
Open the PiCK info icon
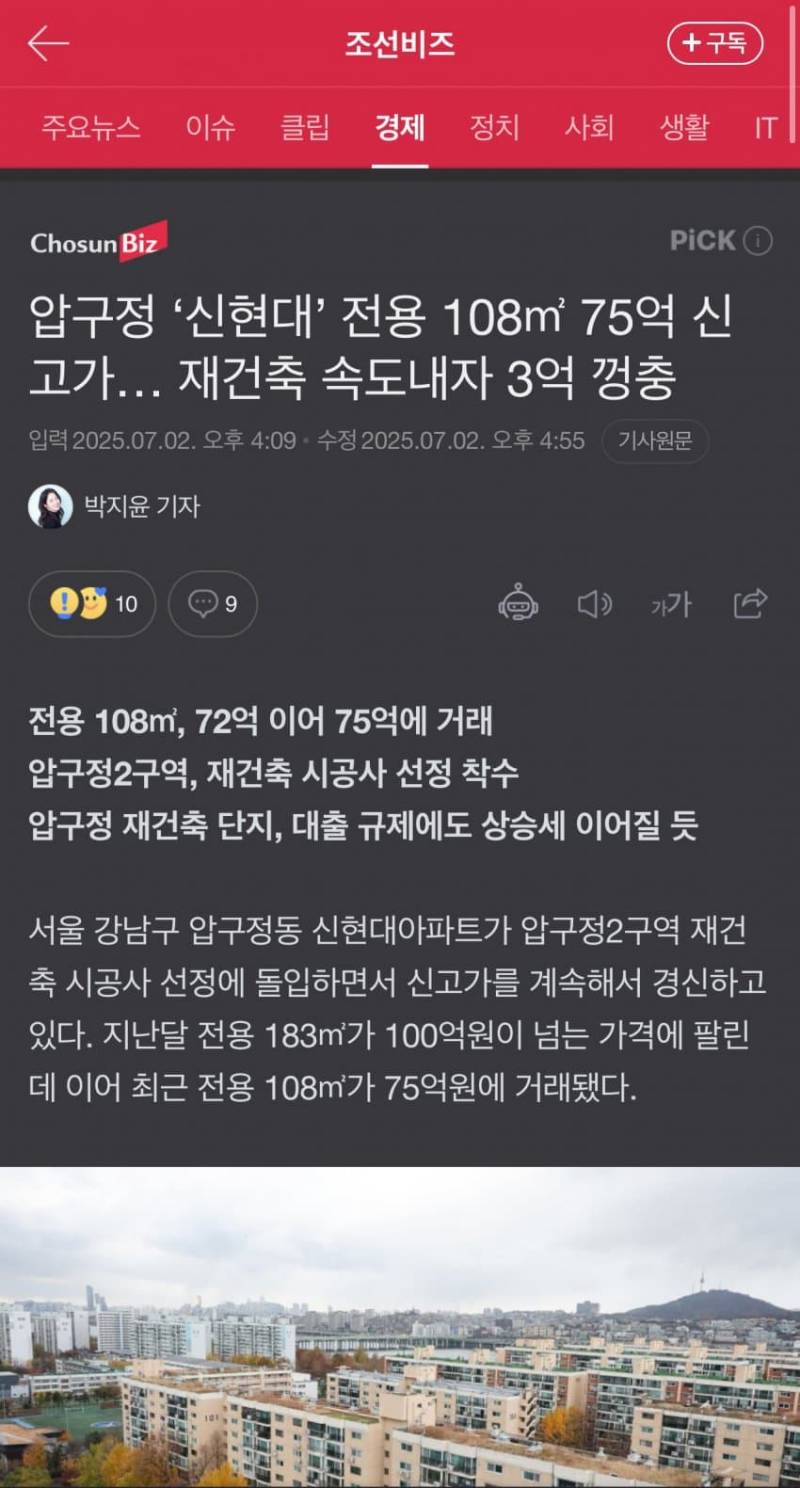coord(759,241)
